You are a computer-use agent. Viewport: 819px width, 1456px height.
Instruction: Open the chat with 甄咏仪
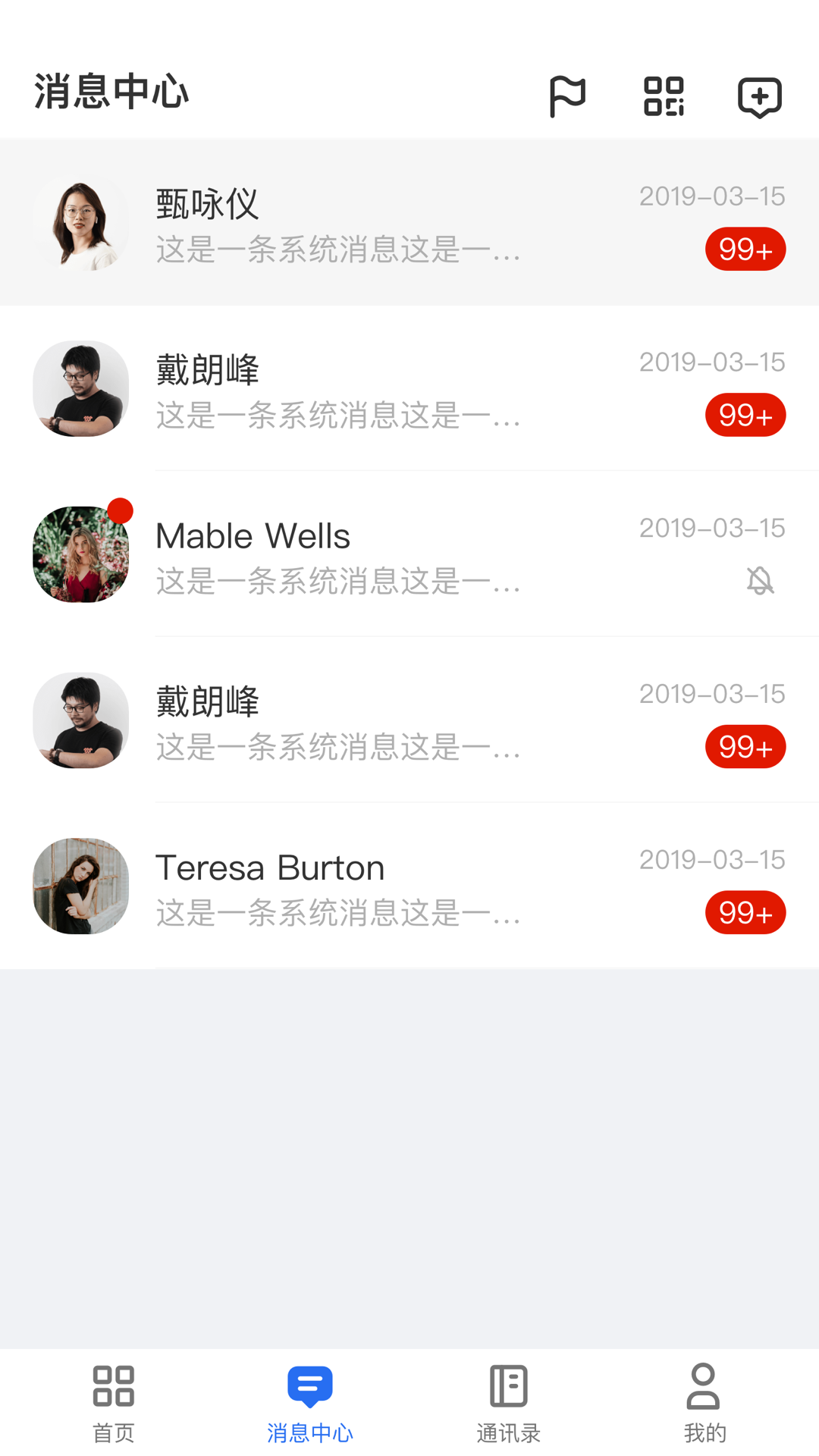pos(409,223)
